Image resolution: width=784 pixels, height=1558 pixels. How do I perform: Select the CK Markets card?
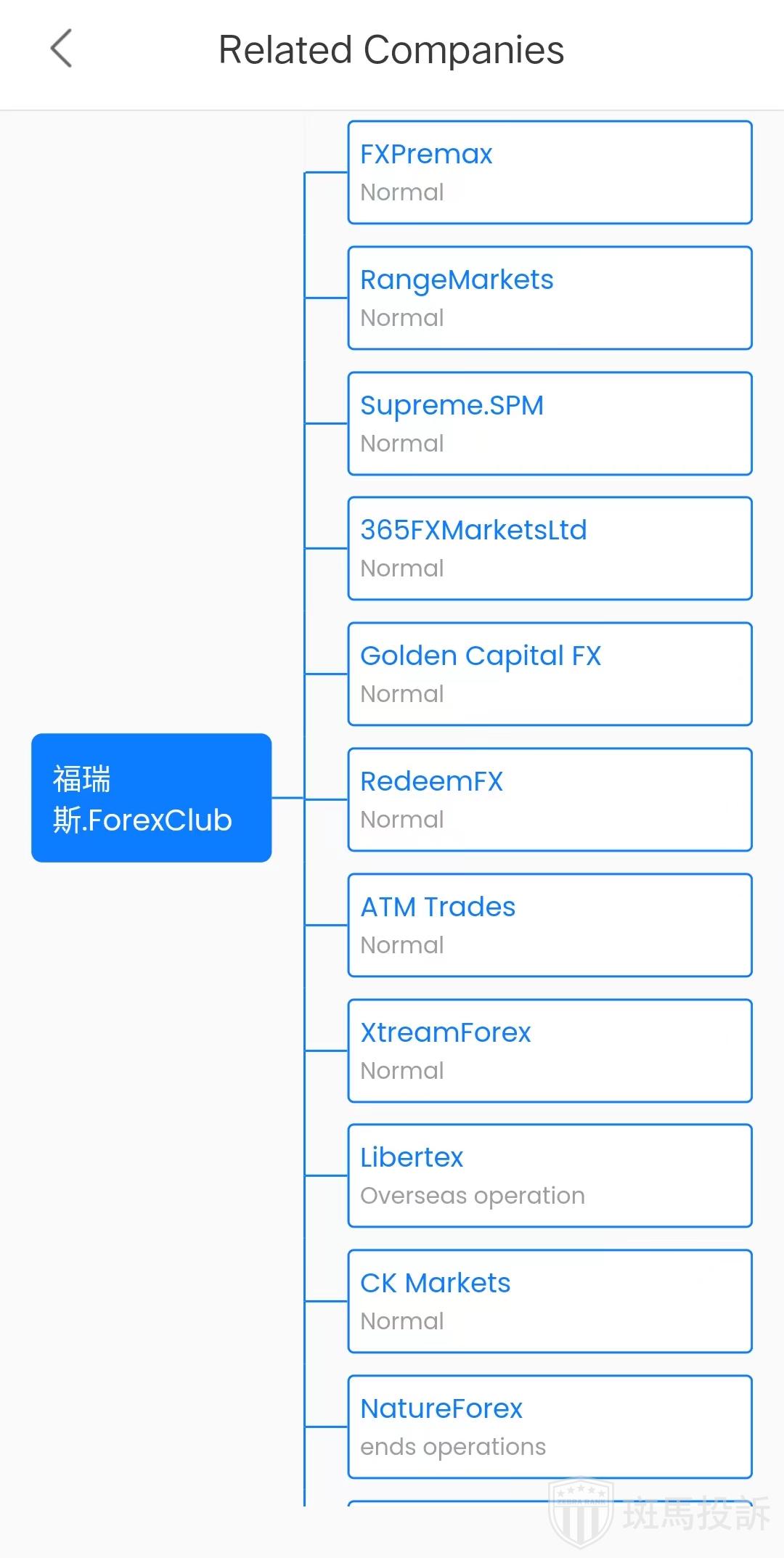(550, 1302)
